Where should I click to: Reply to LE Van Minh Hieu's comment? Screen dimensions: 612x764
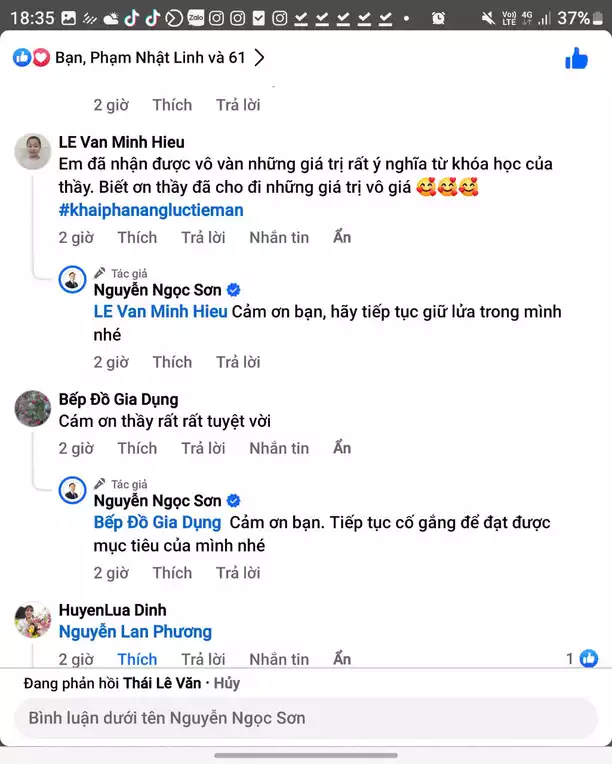(x=203, y=237)
